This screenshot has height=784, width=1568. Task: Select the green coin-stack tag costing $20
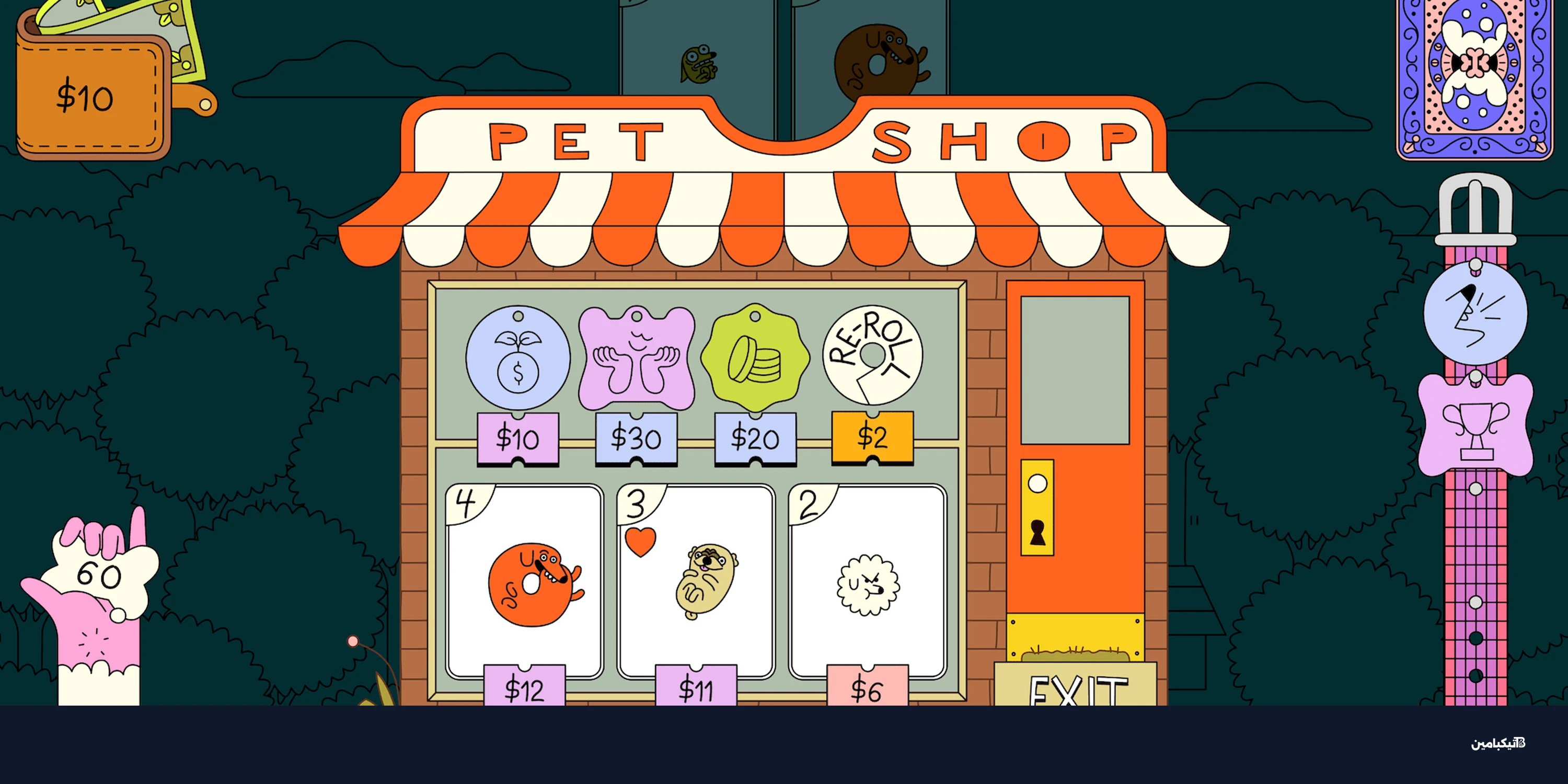tap(755, 358)
